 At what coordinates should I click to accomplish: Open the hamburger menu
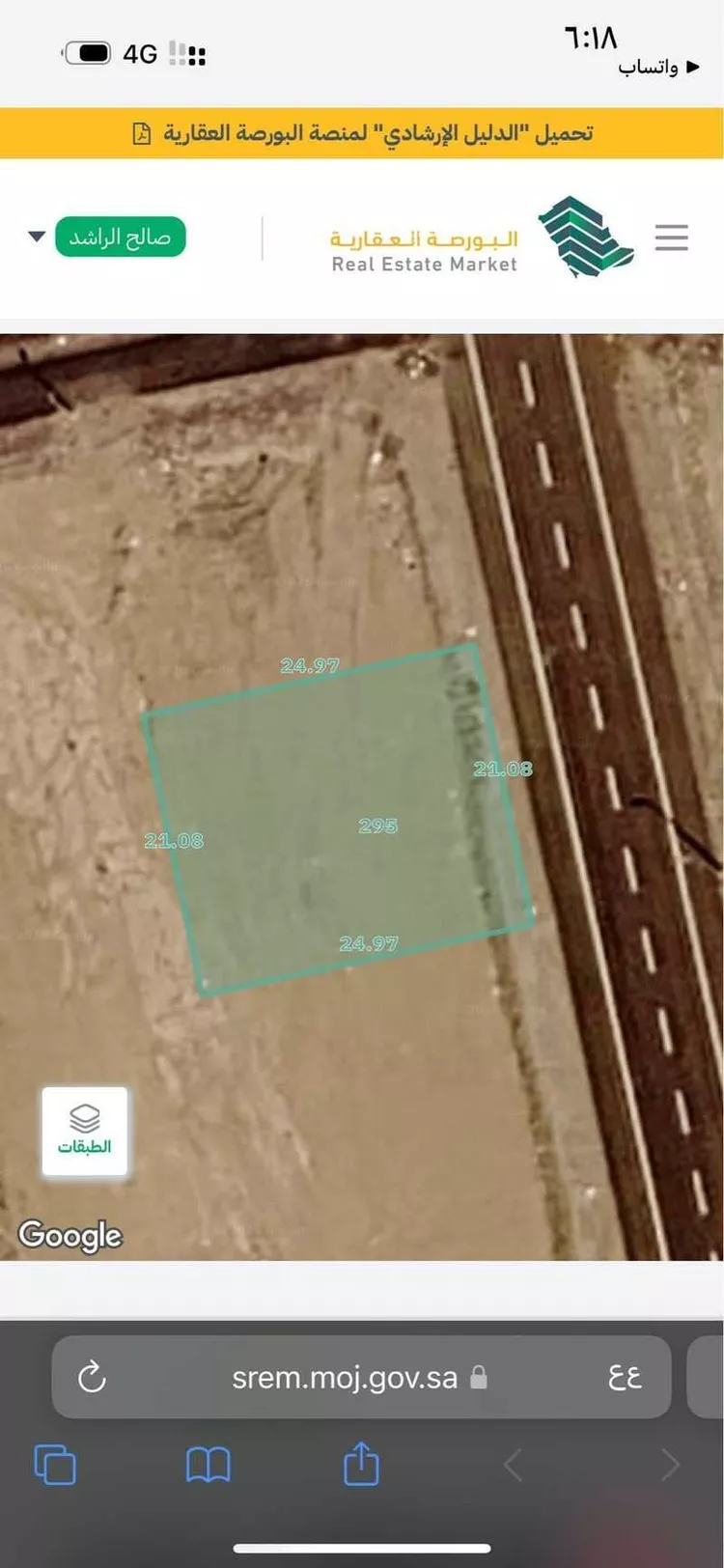click(671, 238)
